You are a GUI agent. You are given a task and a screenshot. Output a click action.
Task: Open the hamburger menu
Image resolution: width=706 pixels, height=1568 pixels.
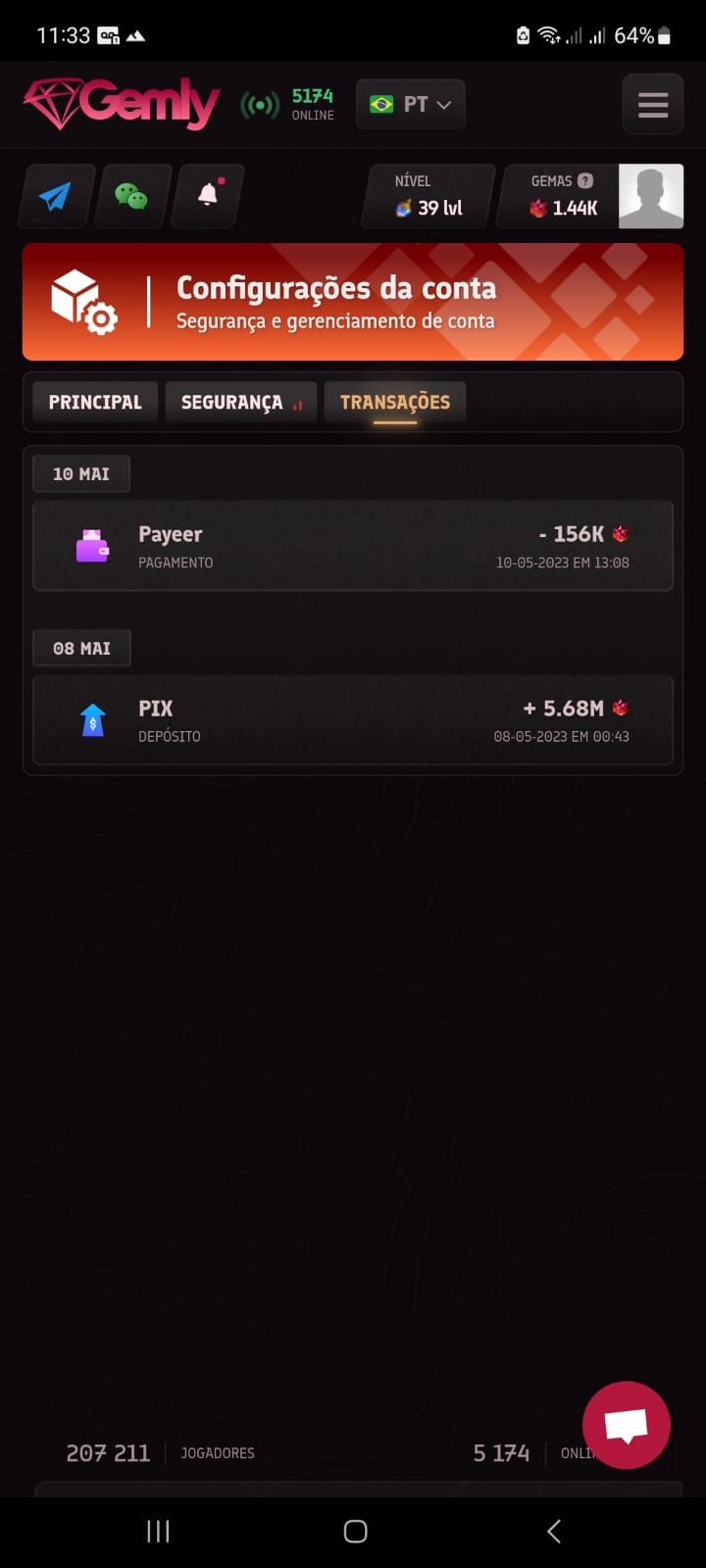click(653, 104)
